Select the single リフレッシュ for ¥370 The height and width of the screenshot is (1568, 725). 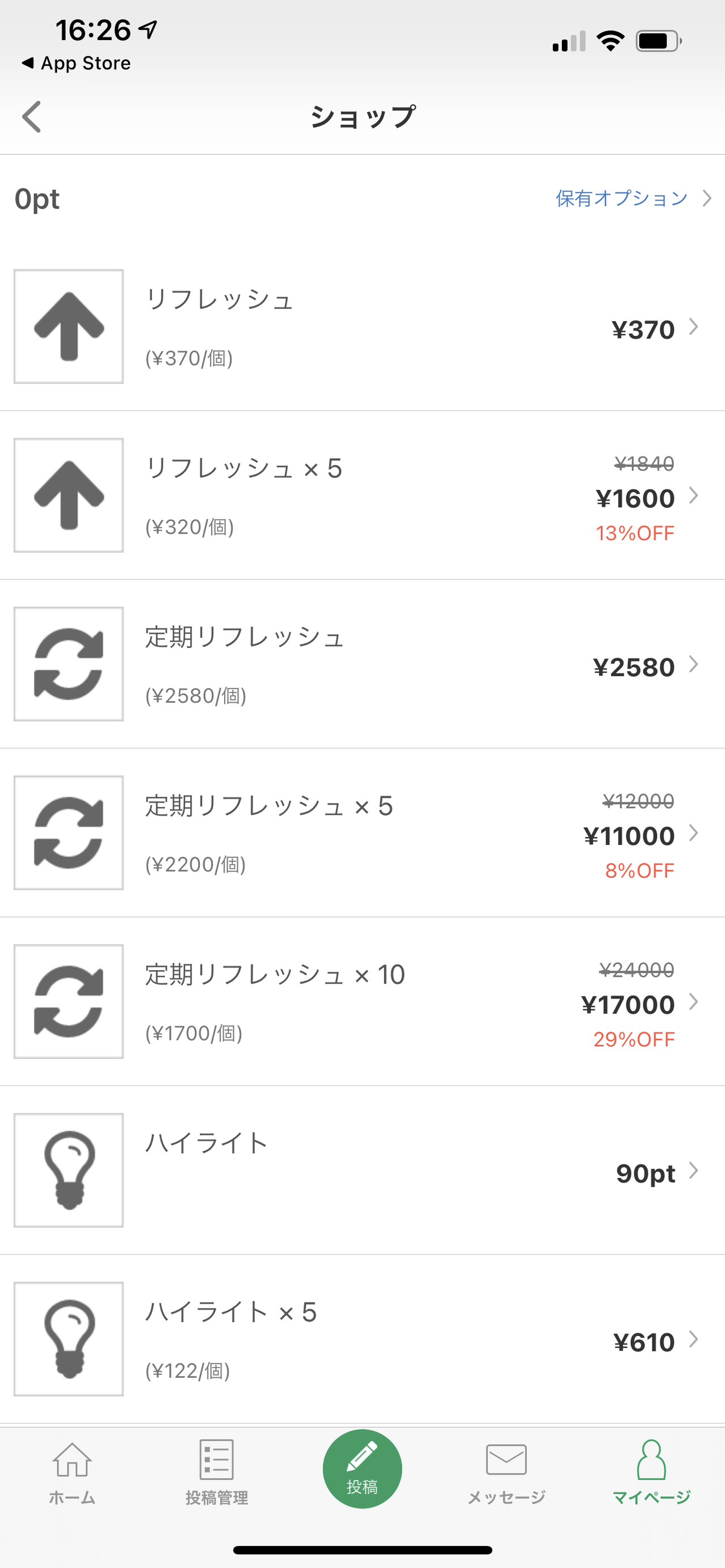(x=362, y=327)
